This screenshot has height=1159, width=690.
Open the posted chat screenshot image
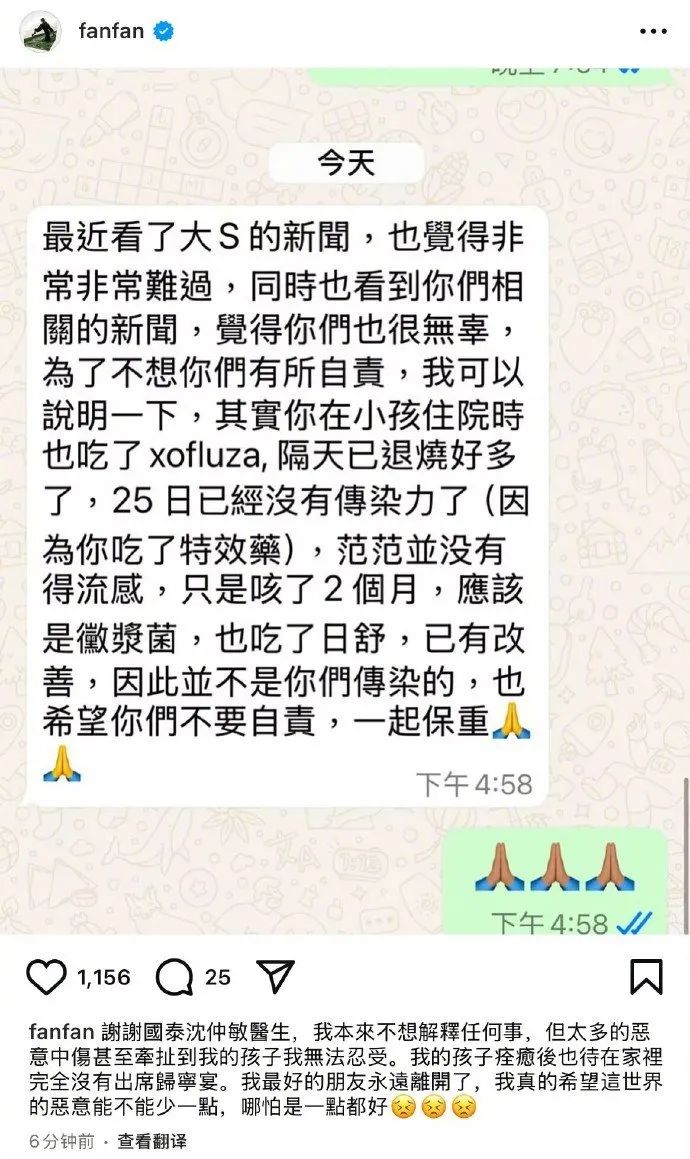click(345, 501)
